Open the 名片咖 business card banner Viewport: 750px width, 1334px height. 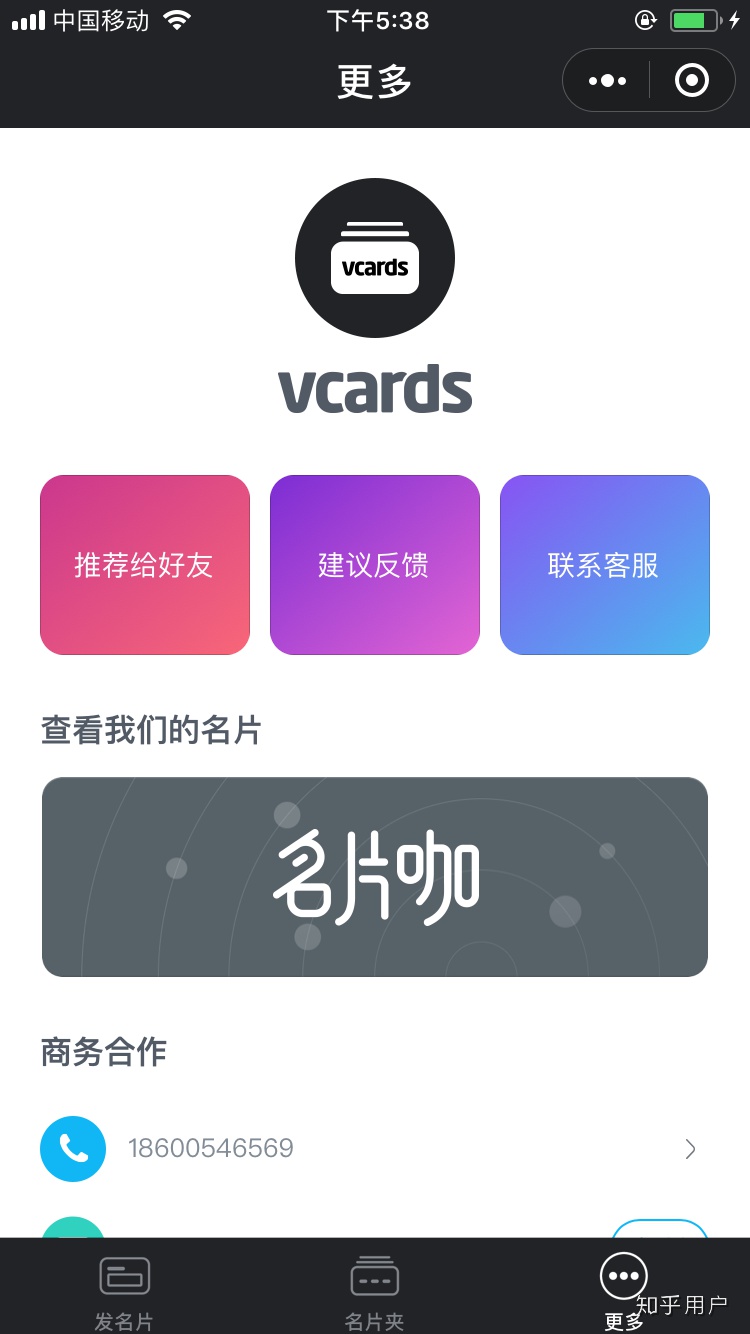pos(375,877)
